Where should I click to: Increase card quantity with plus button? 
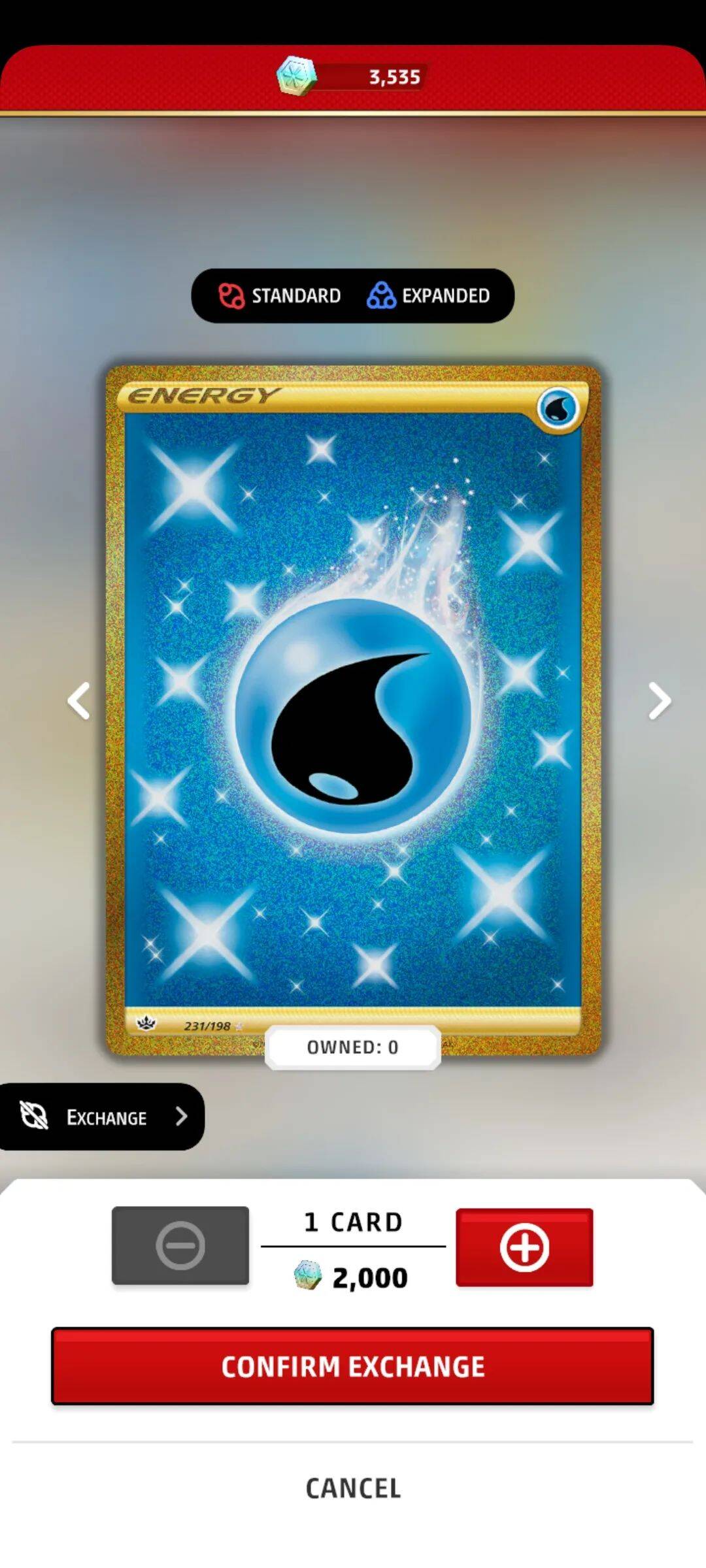click(524, 1248)
